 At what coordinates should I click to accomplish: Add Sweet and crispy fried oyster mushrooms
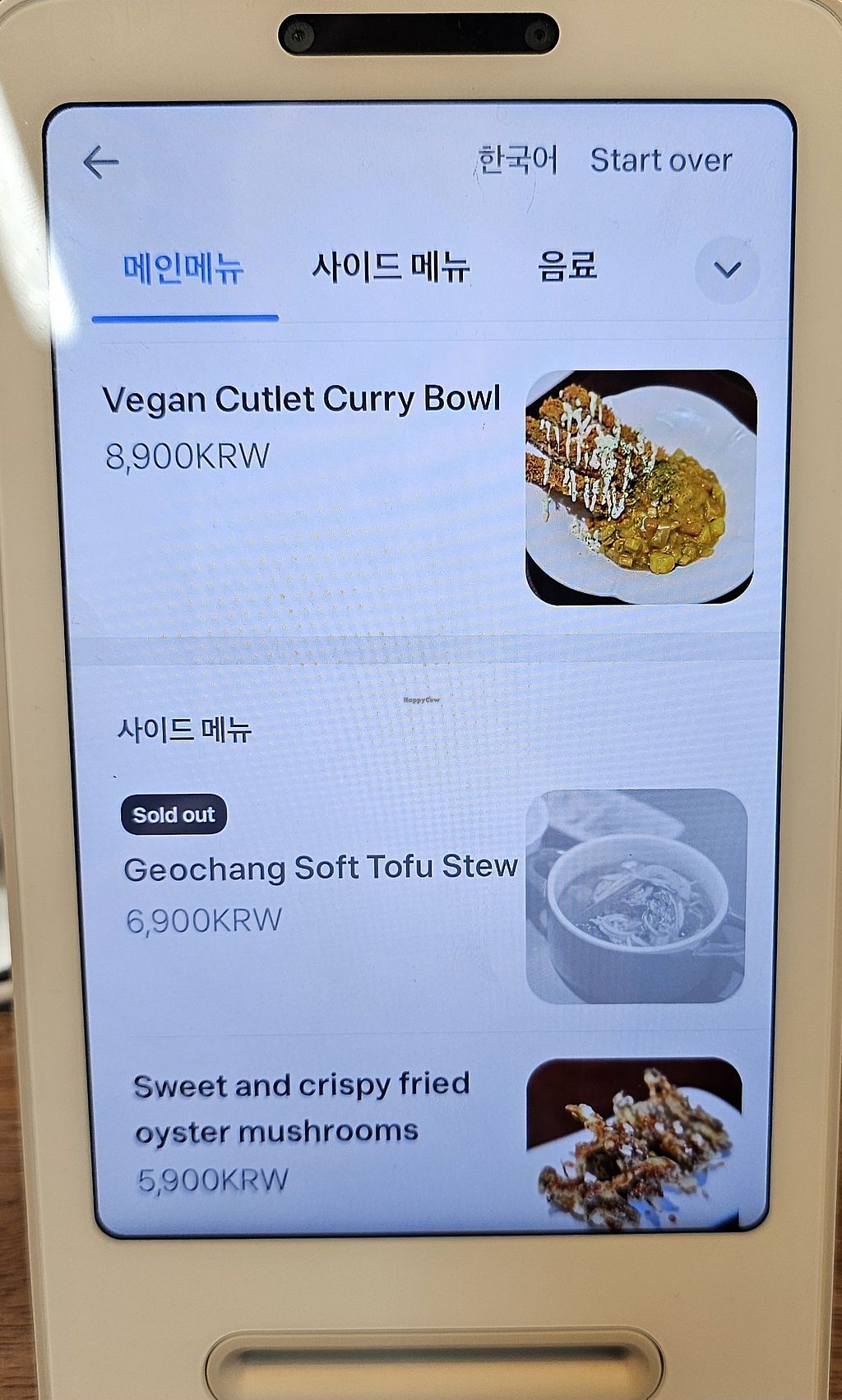coord(301,1108)
